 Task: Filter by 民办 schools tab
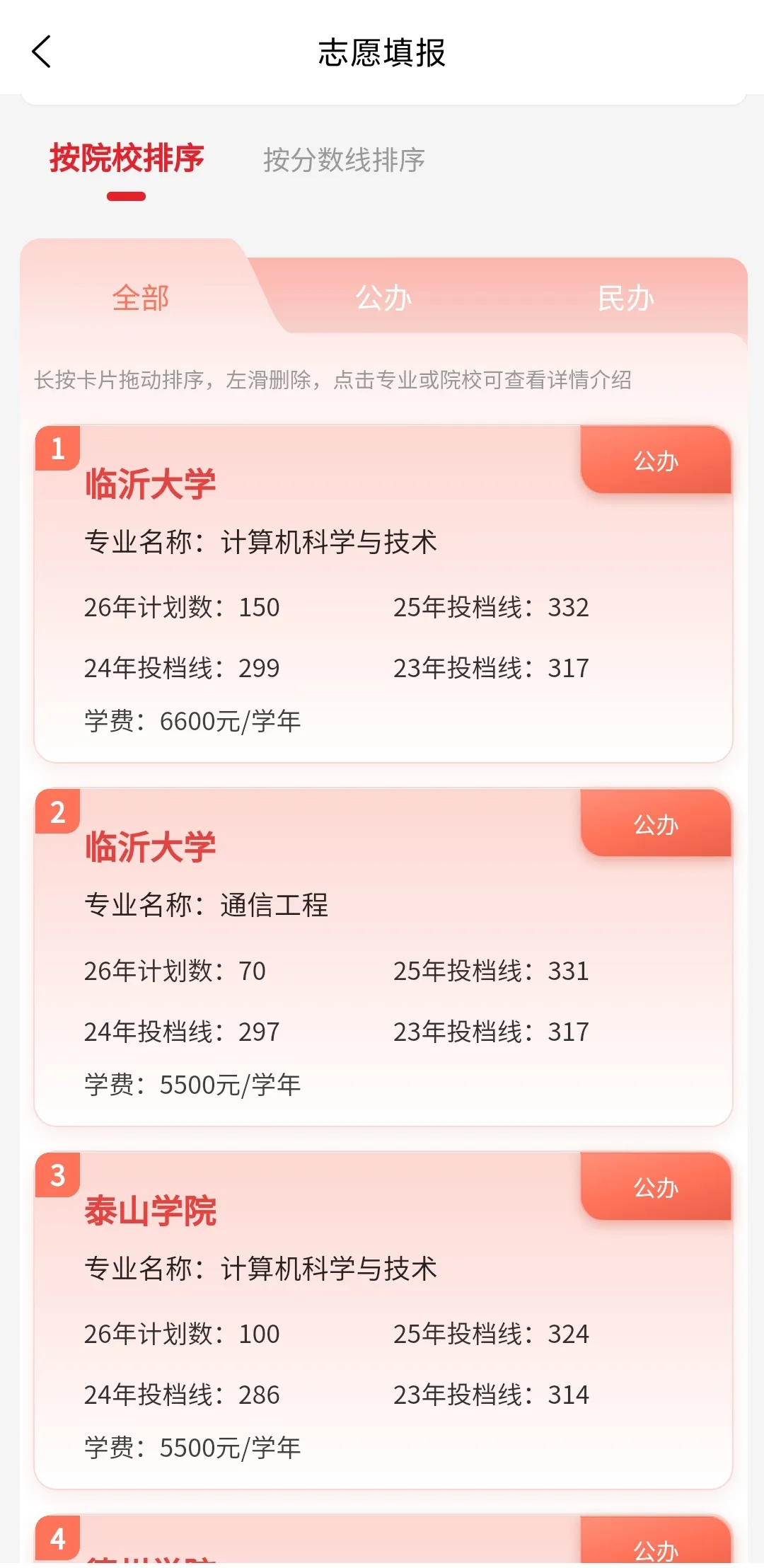625,298
